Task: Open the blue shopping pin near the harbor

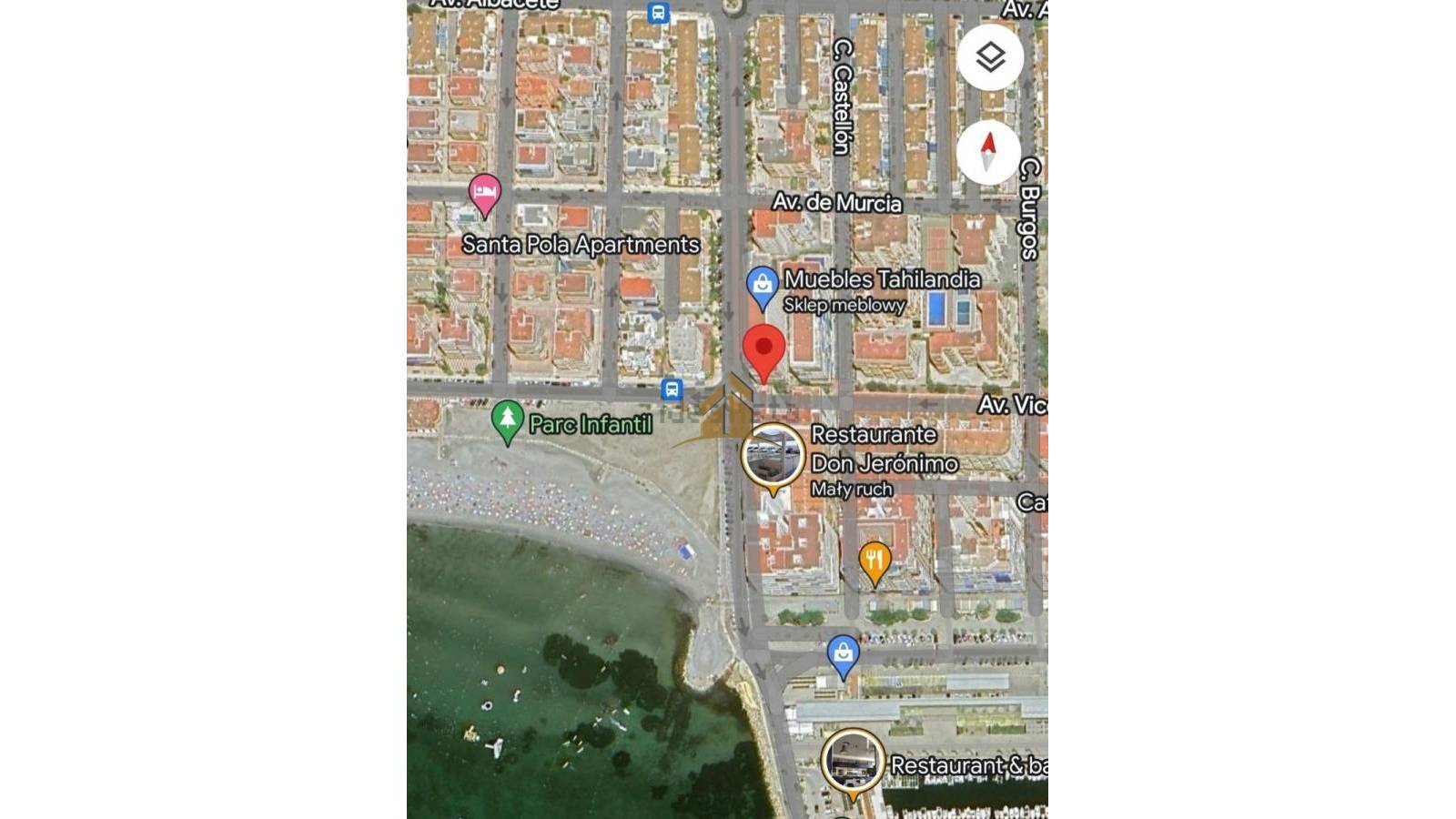Action: [x=843, y=653]
